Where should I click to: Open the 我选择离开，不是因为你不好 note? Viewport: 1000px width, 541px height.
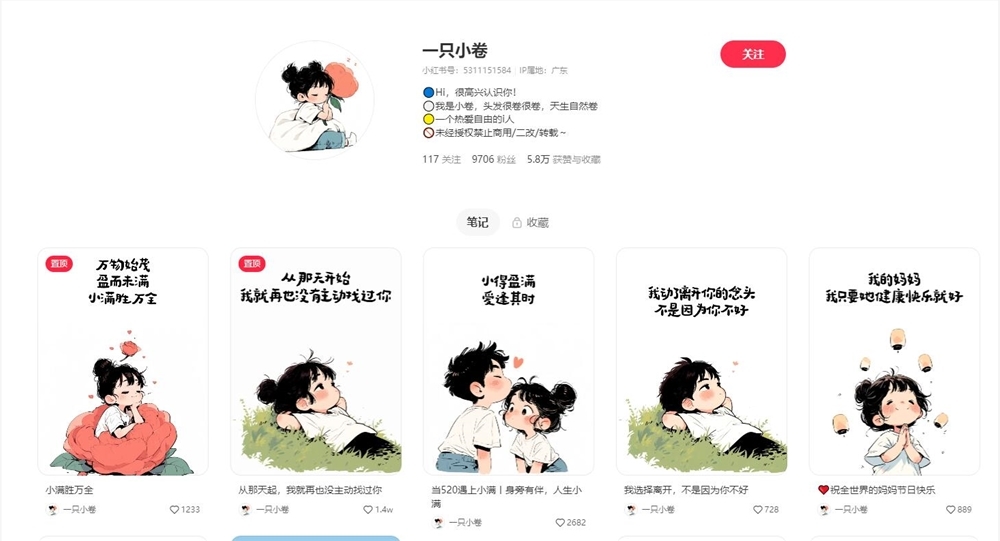pos(701,361)
